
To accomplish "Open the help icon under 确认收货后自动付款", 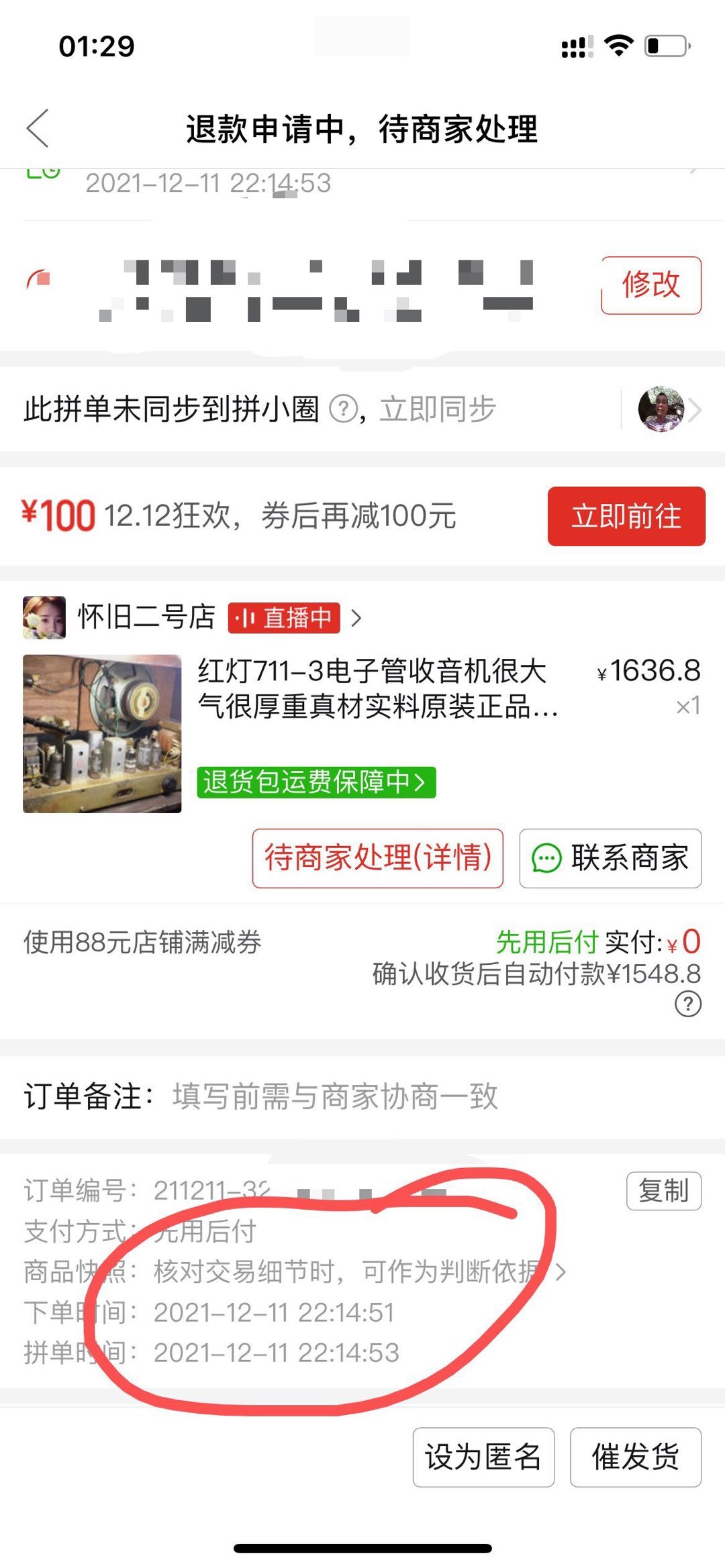I will (687, 1004).
